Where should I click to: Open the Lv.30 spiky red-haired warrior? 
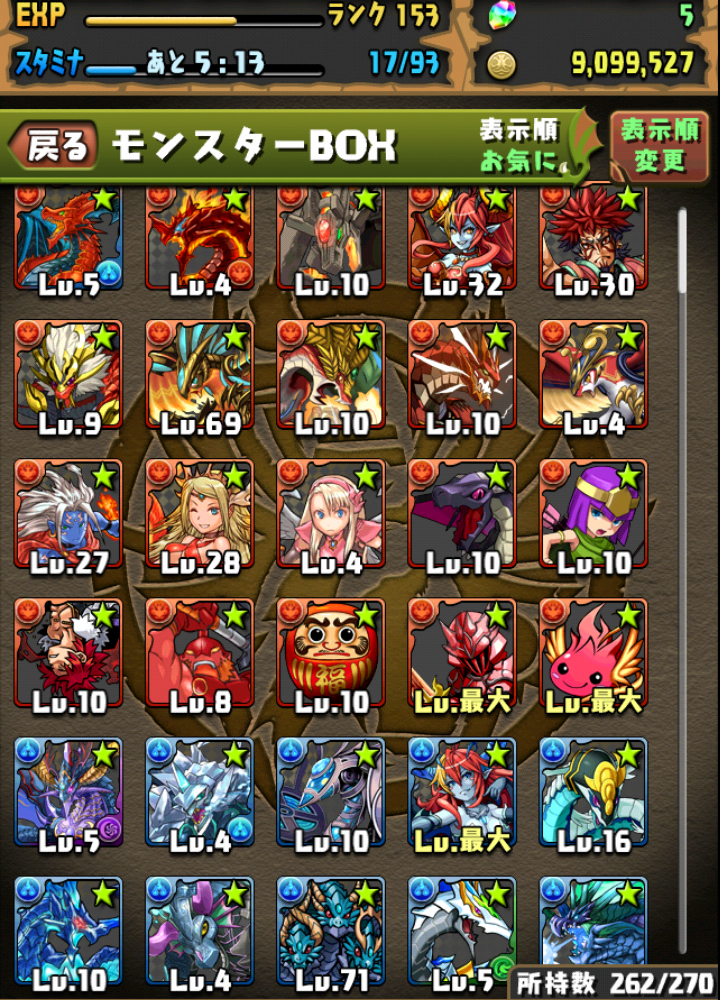[x=593, y=240]
